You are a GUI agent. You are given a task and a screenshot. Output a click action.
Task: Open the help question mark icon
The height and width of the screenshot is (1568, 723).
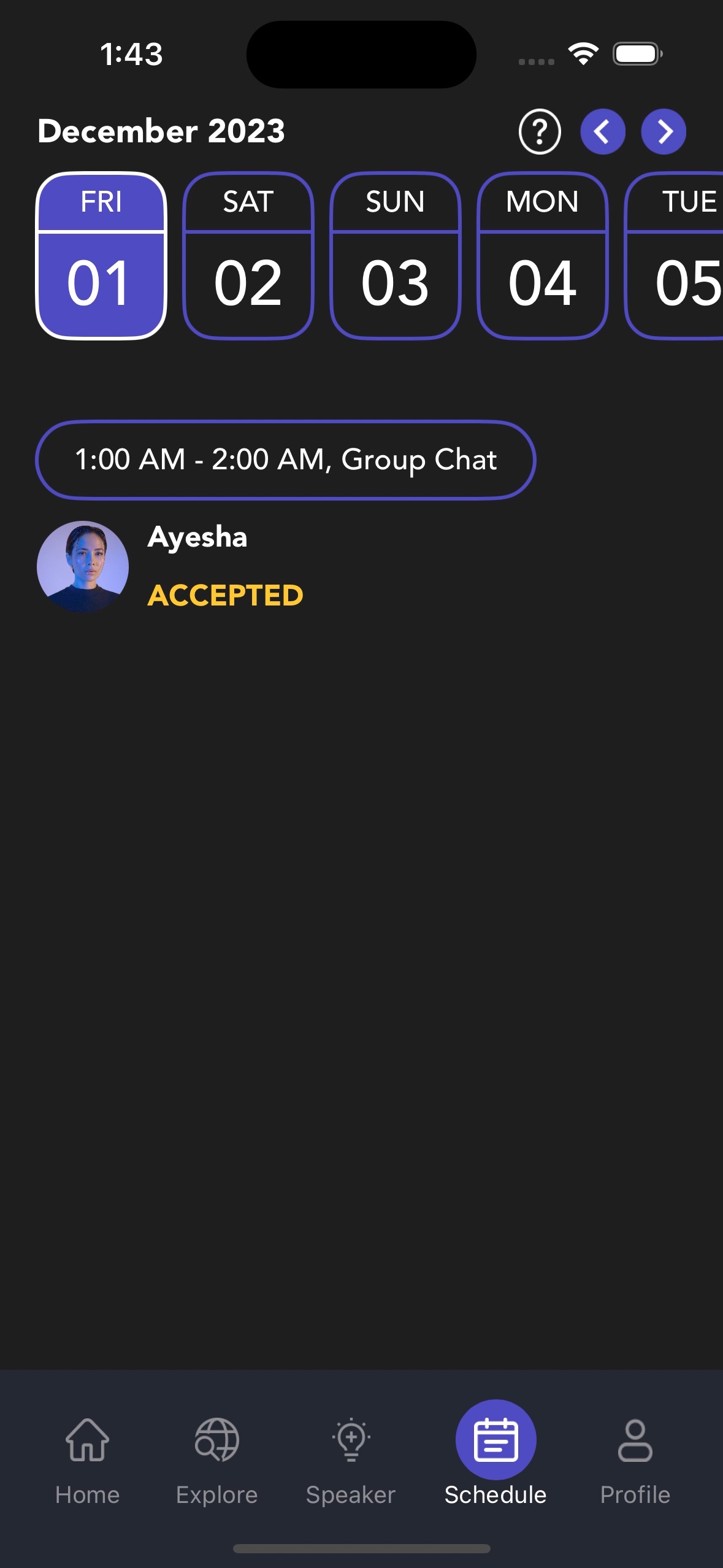(x=540, y=131)
